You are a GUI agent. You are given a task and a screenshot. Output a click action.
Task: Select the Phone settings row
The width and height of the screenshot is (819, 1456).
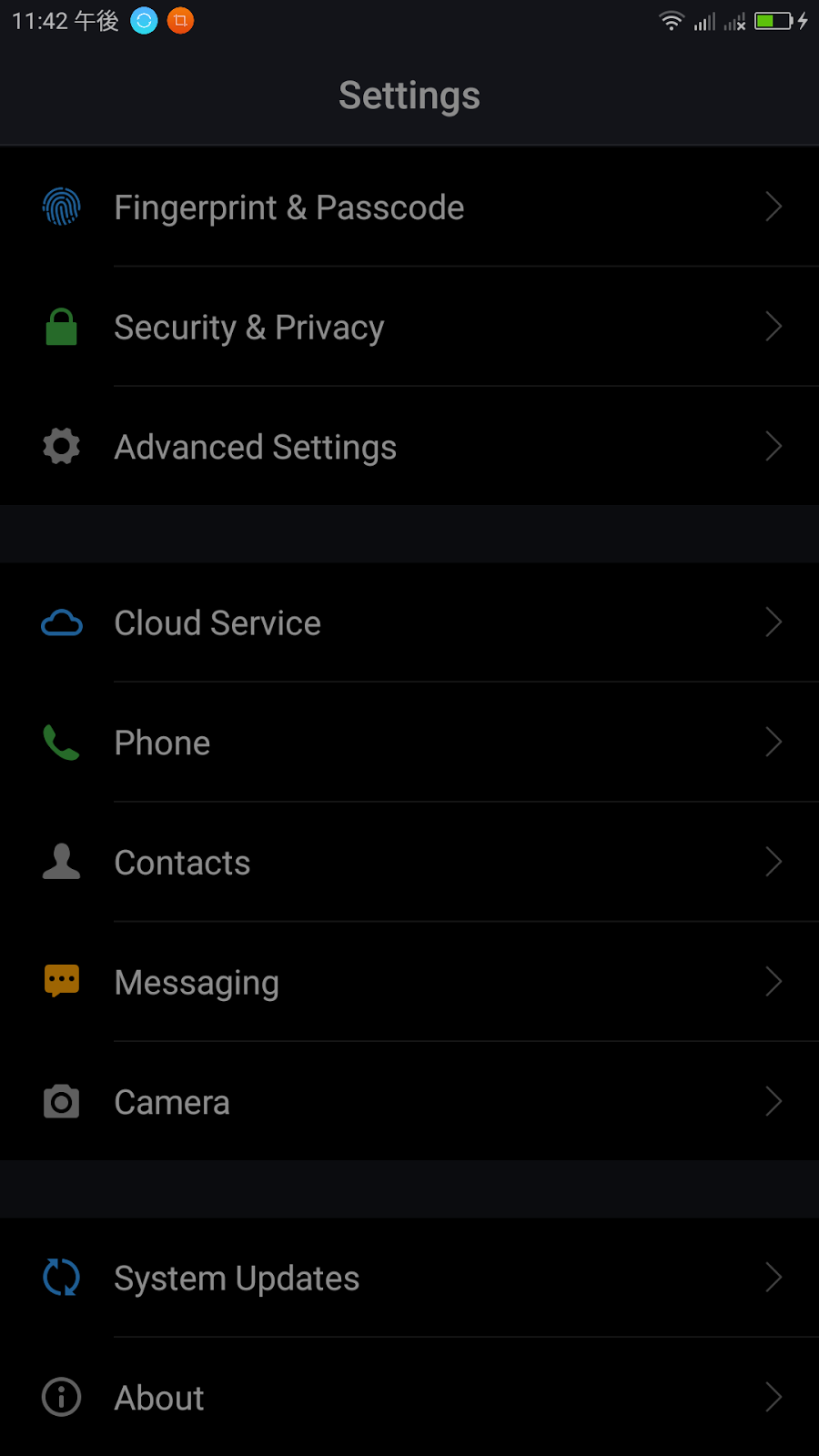(x=409, y=743)
